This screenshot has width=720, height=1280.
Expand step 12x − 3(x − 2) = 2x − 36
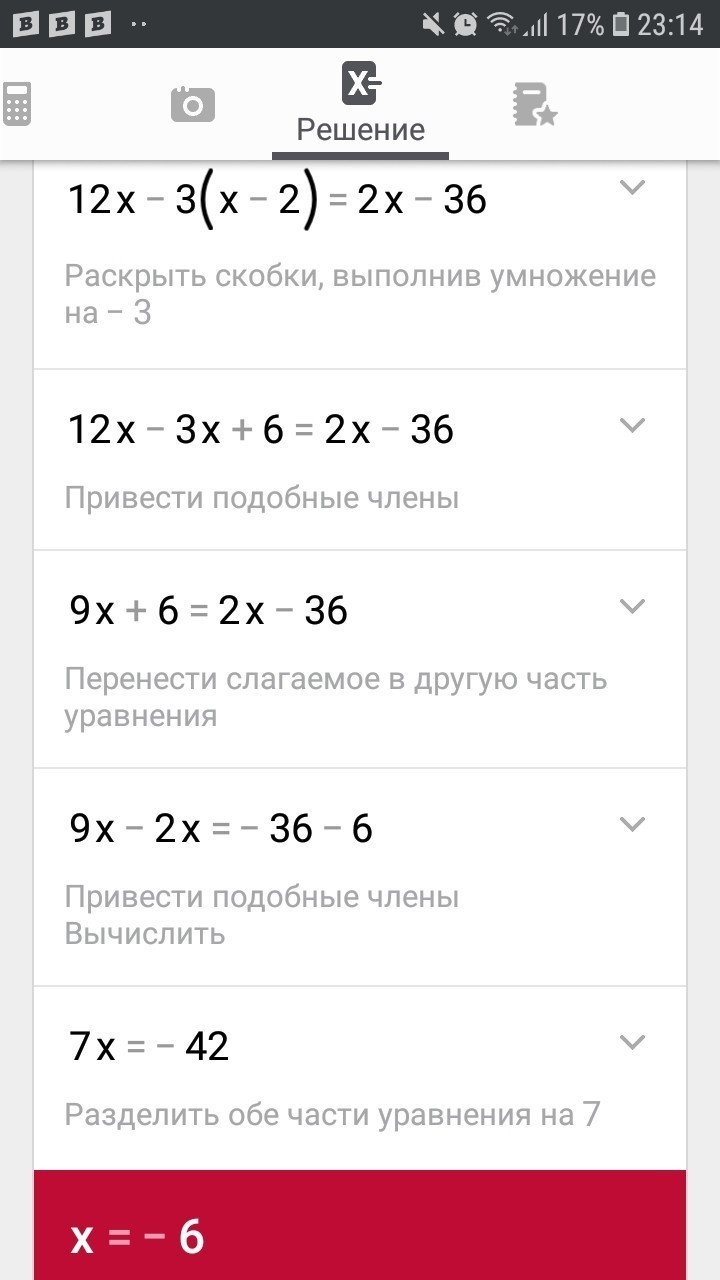click(x=632, y=187)
